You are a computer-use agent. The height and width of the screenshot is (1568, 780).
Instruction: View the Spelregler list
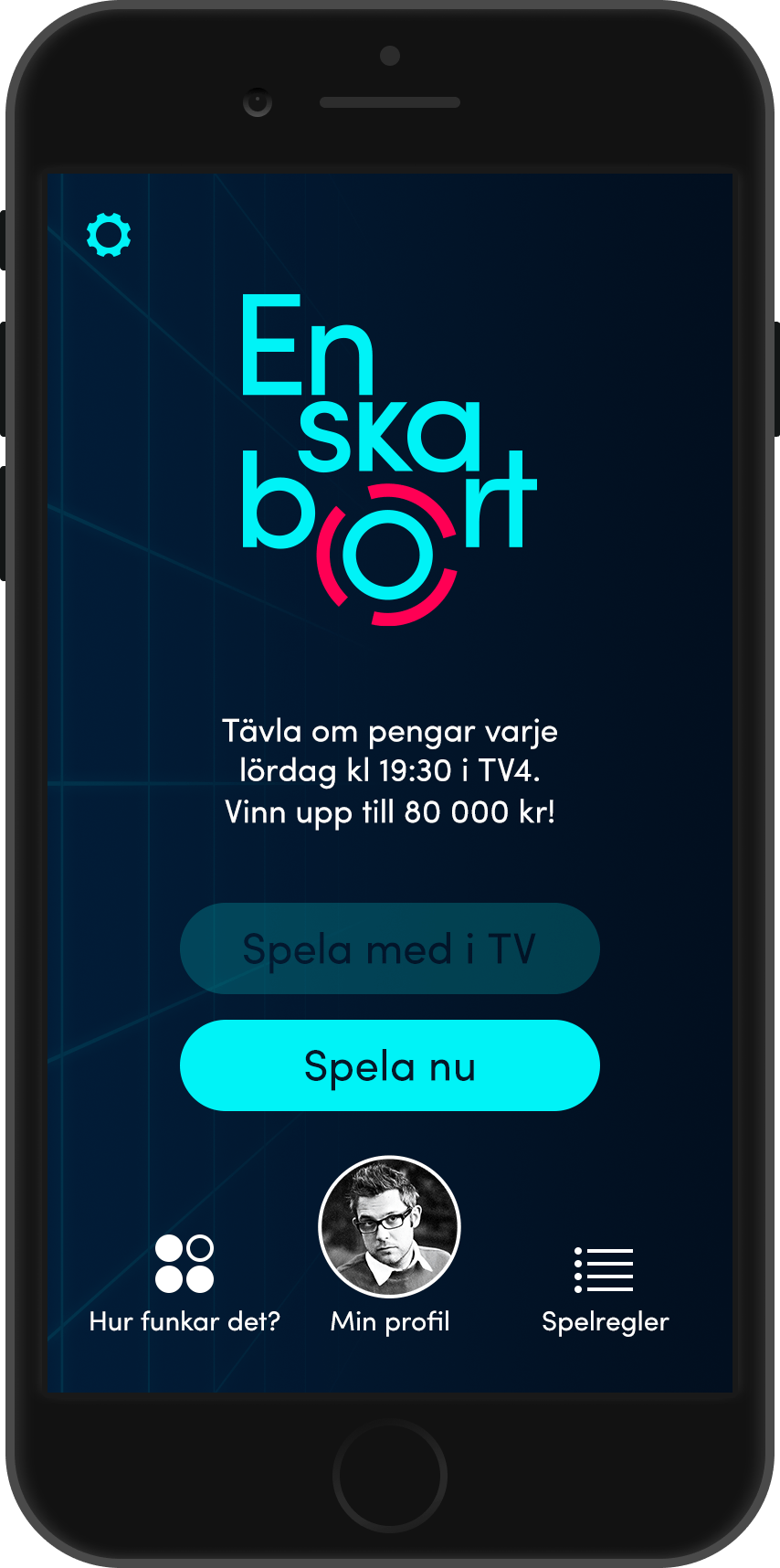(x=605, y=1283)
